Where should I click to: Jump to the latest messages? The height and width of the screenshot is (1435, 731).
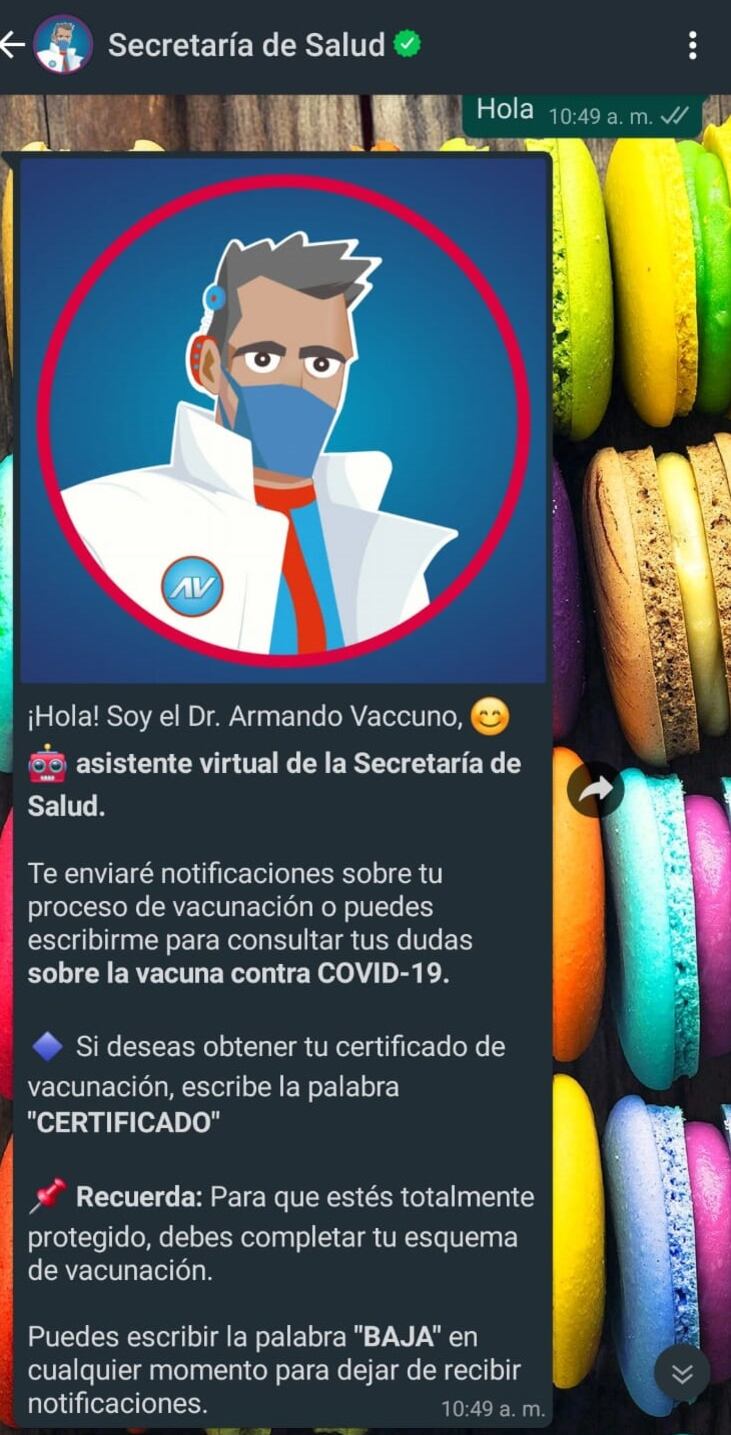click(682, 1374)
